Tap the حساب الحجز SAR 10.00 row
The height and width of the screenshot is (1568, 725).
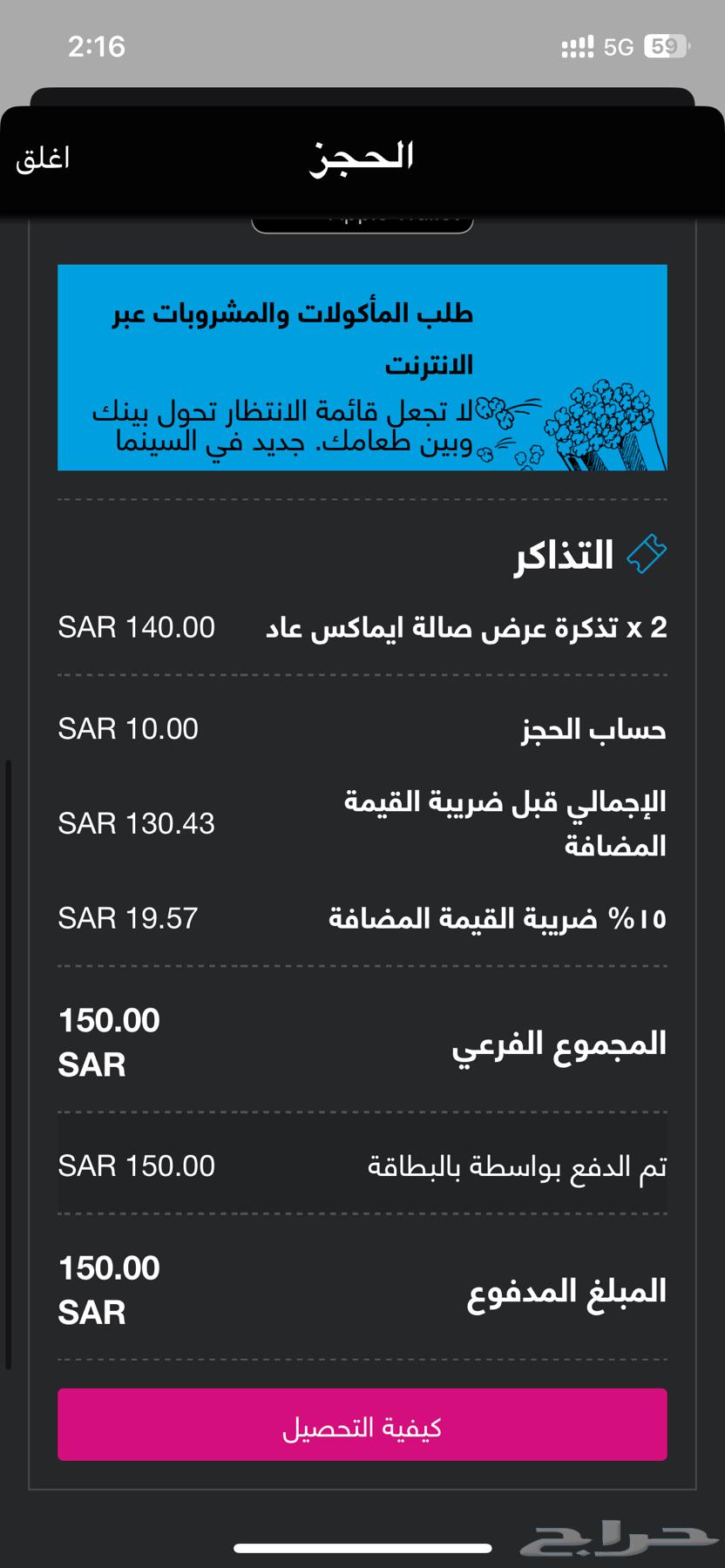point(362,728)
